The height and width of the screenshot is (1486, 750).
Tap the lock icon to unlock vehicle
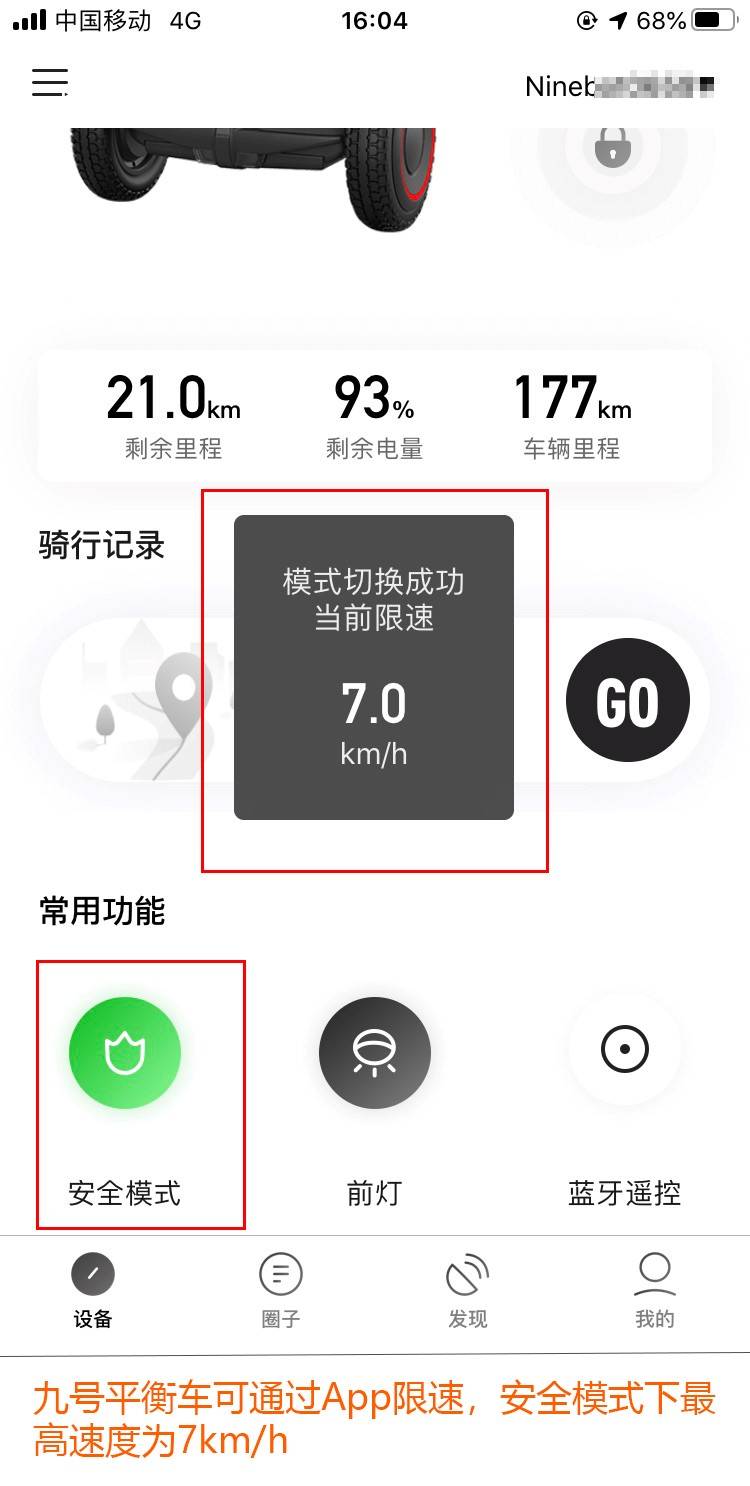pyautogui.click(x=612, y=147)
